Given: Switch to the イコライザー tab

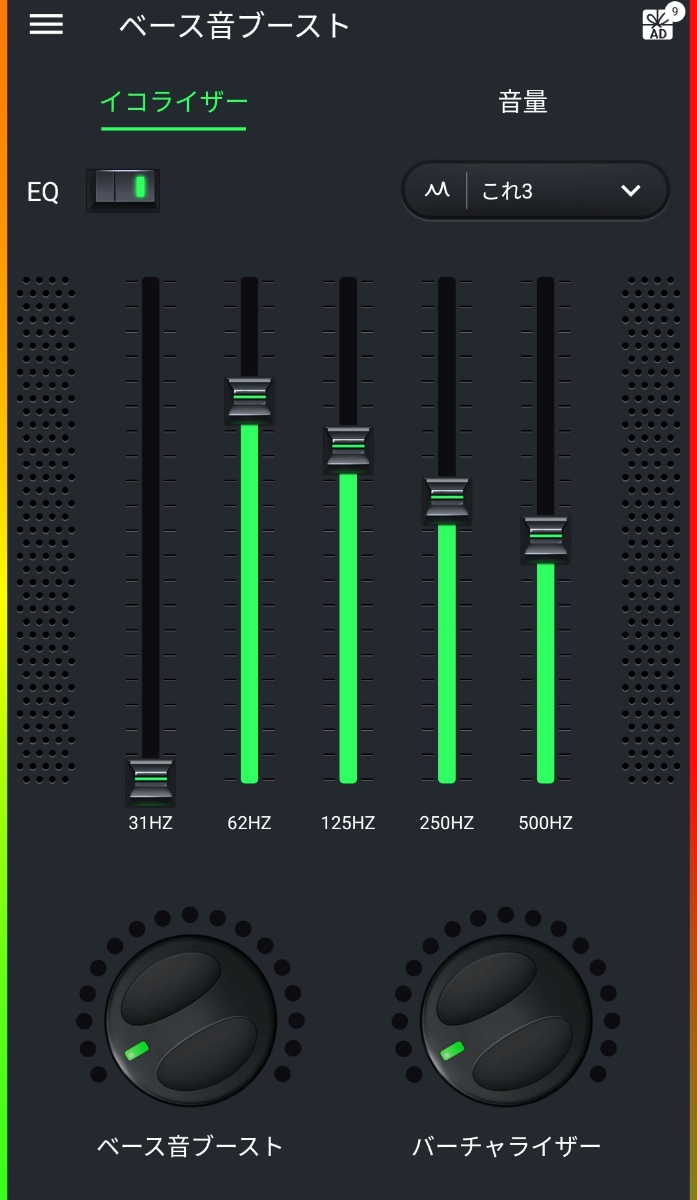Looking at the screenshot, I should (173, 102).
